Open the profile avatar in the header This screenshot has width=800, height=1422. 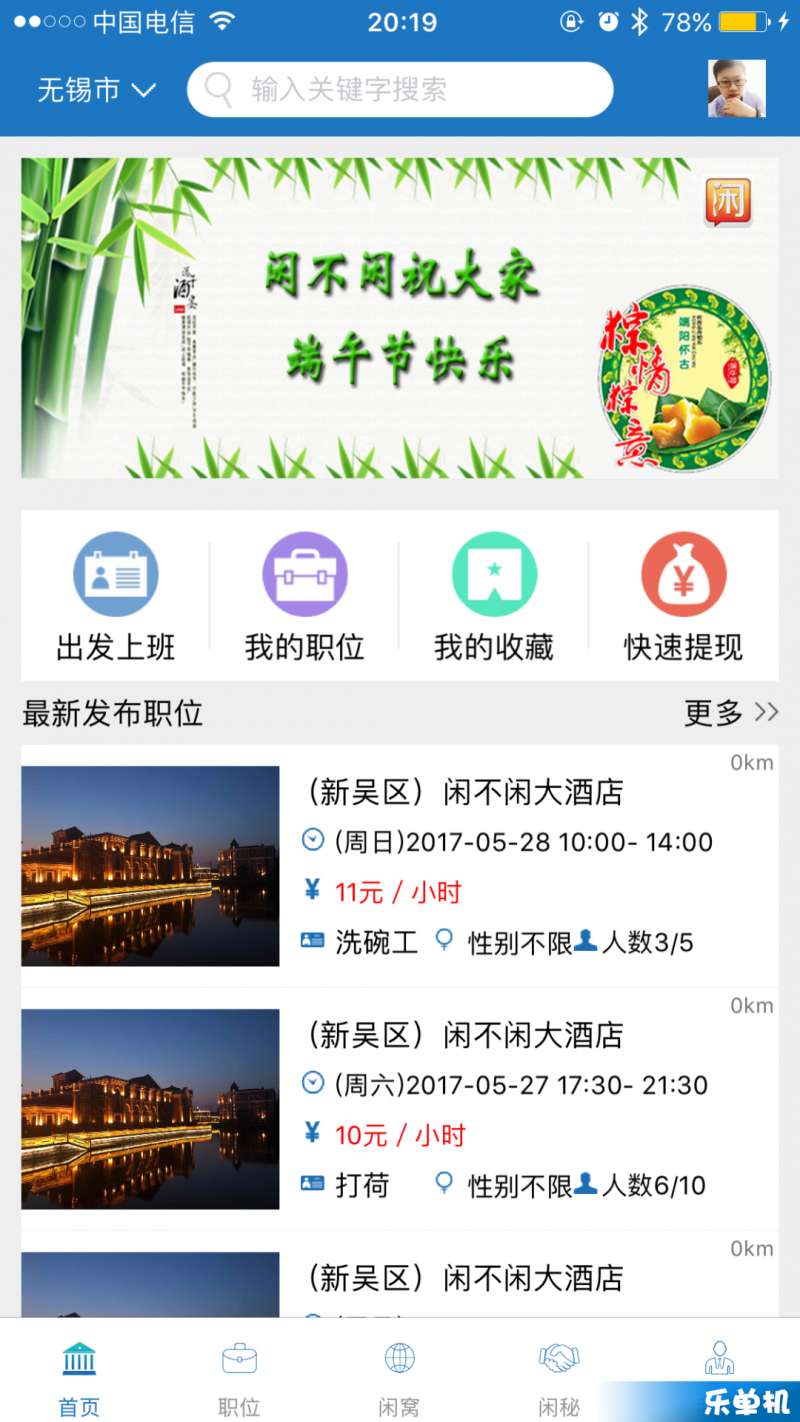pos(737,89)
